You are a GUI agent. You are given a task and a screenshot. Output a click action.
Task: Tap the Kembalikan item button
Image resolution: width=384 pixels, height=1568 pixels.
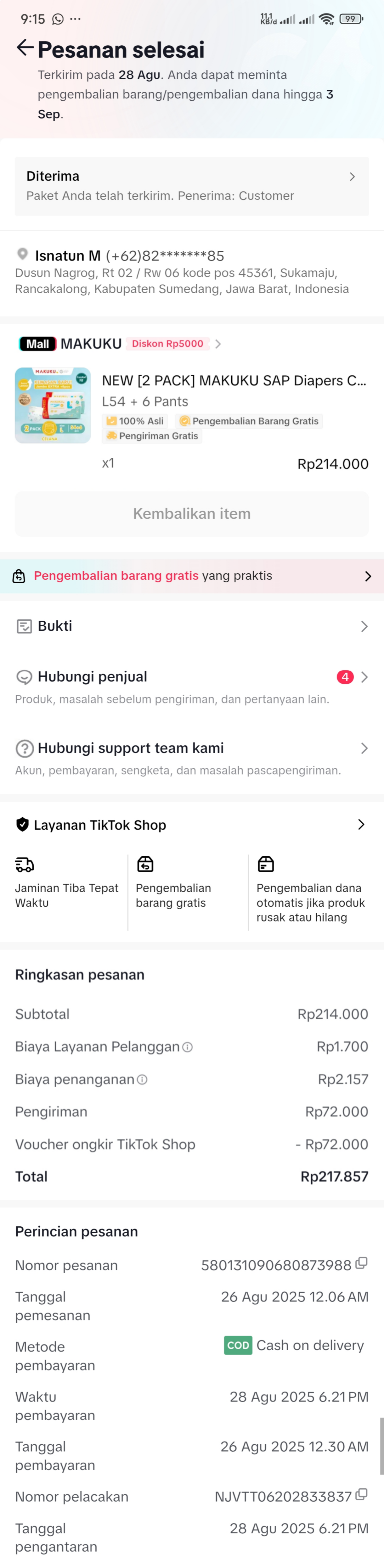tap(192, 514)
